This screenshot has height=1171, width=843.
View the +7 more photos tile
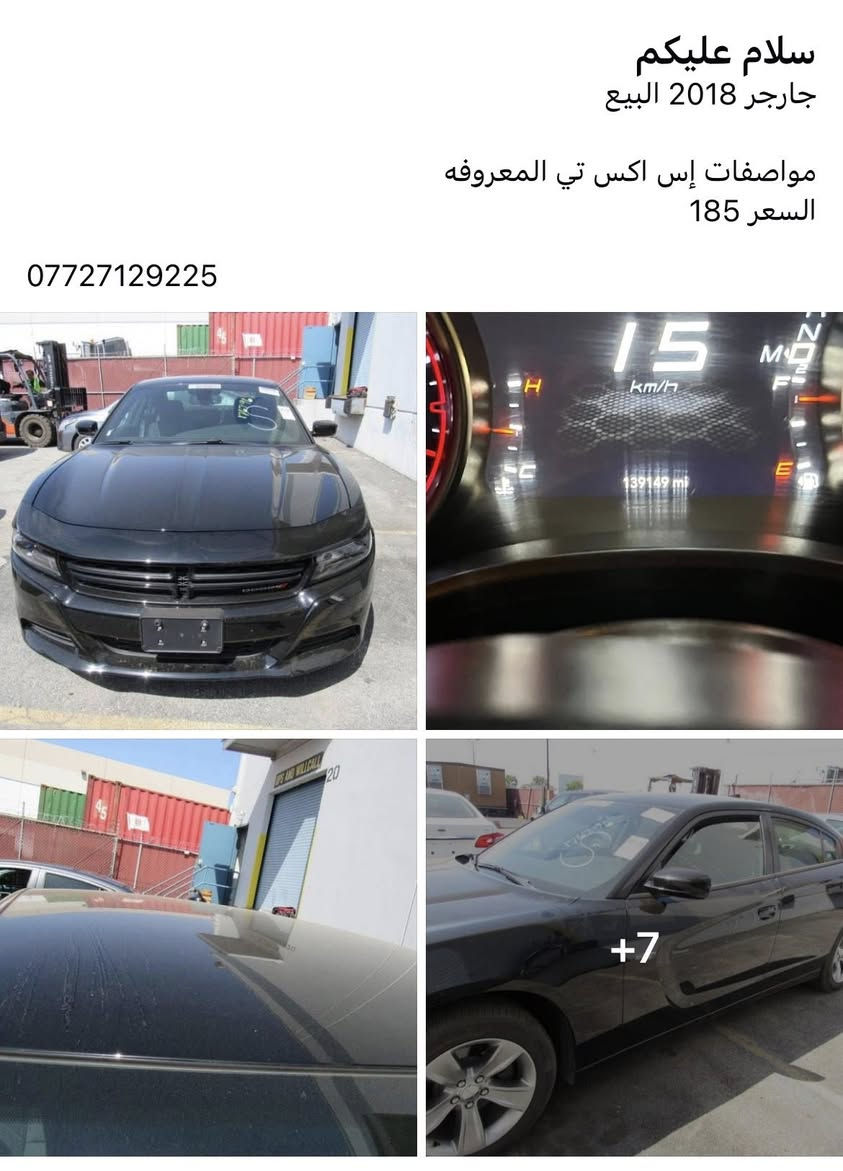pos(634,947)
